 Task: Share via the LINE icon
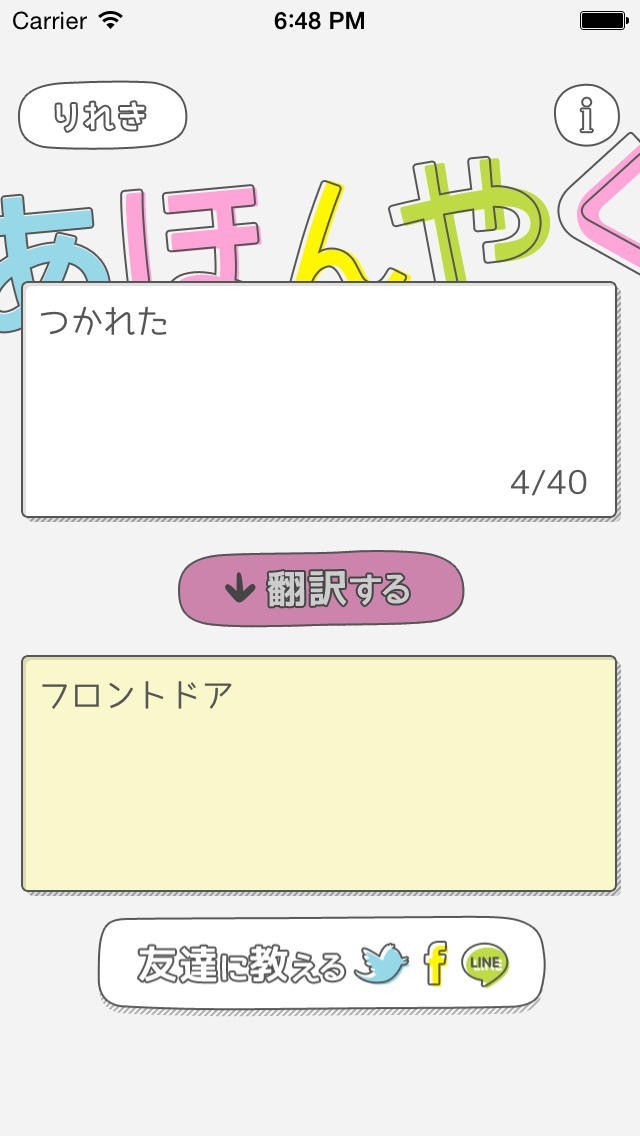485,964
